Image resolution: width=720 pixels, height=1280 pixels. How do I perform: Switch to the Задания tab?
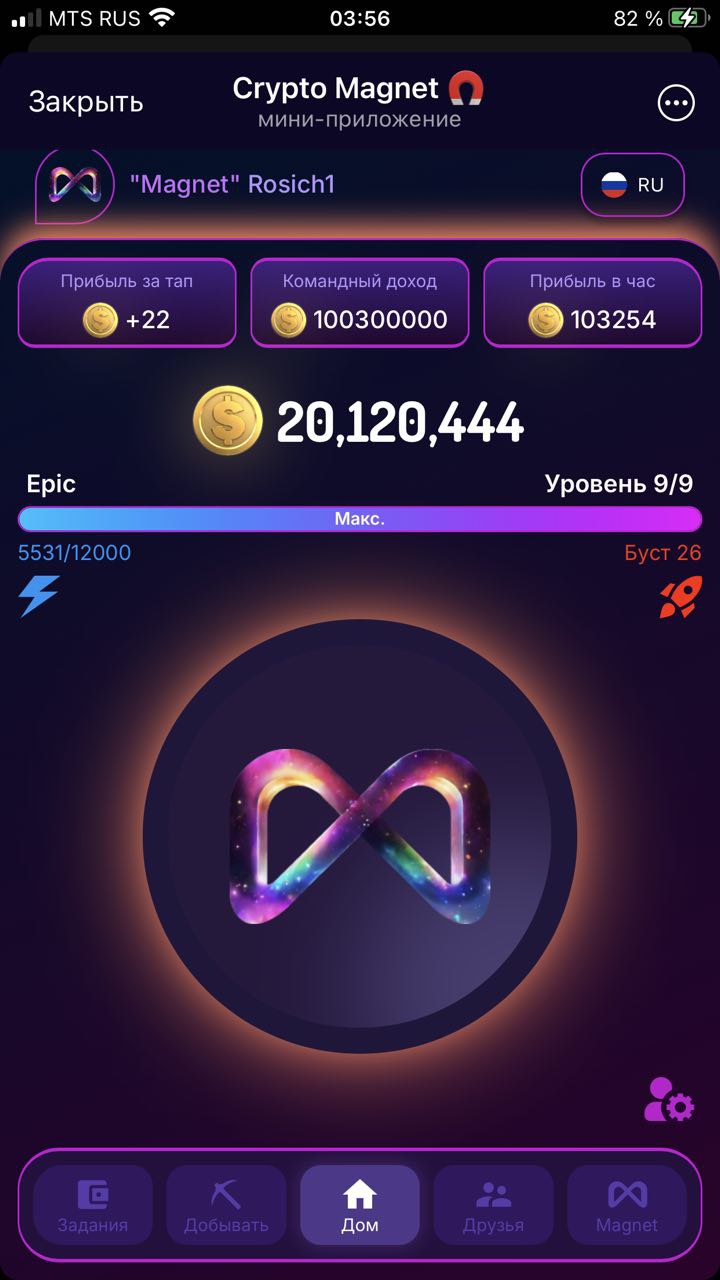(x=93, y=1205)
